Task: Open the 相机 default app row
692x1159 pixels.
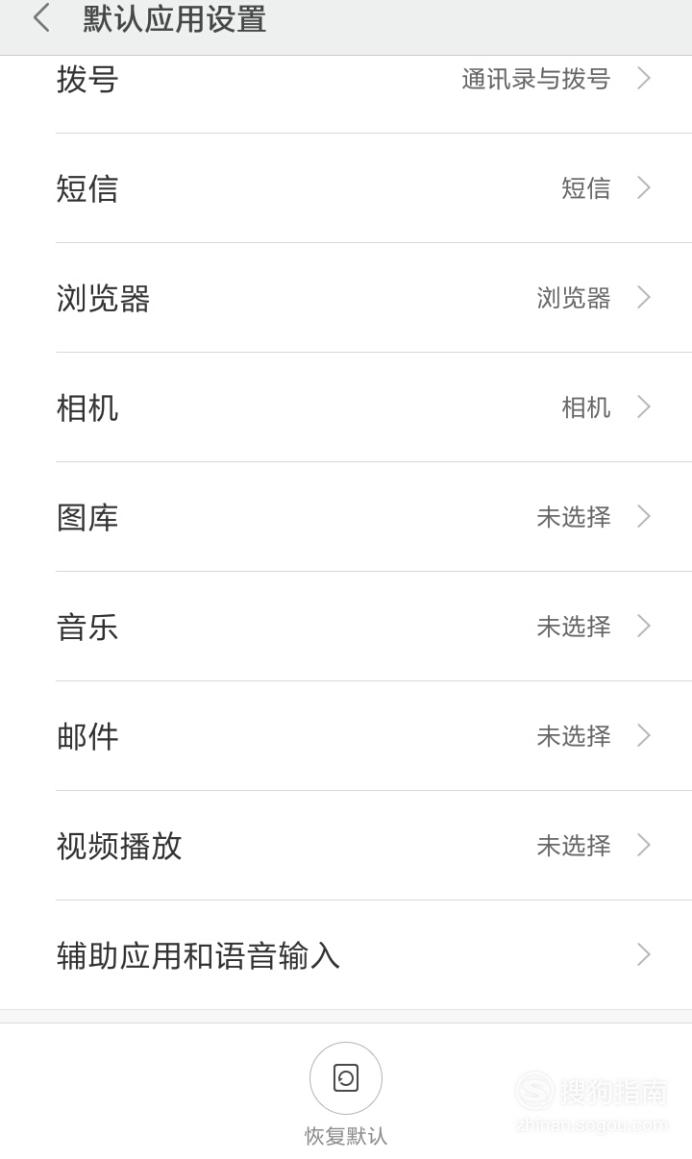Action: tap(346, 407)
